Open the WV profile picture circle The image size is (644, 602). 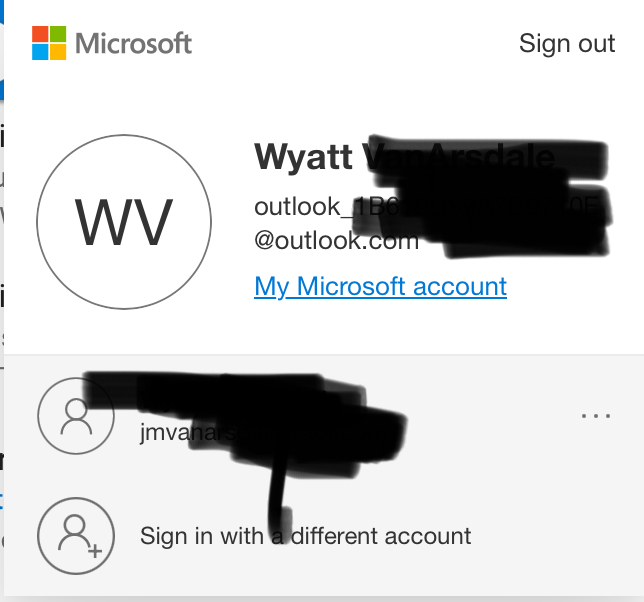click(124, 222)
